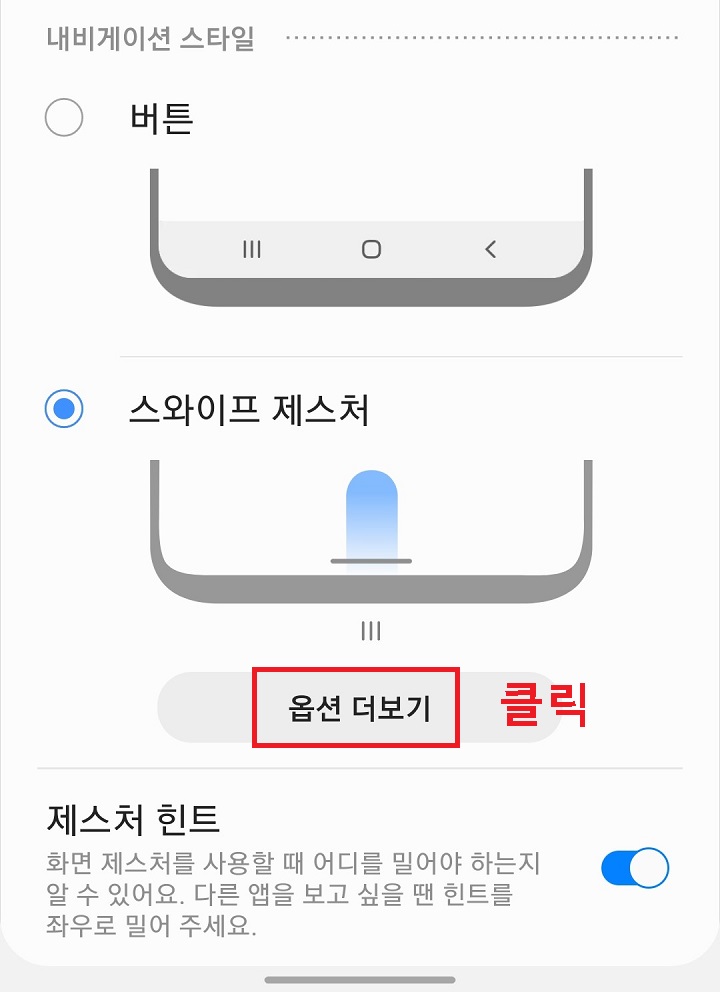Select the 버튼 navigation style option
Viewport: 720px width, 992px height.
(x=63, y=118)
